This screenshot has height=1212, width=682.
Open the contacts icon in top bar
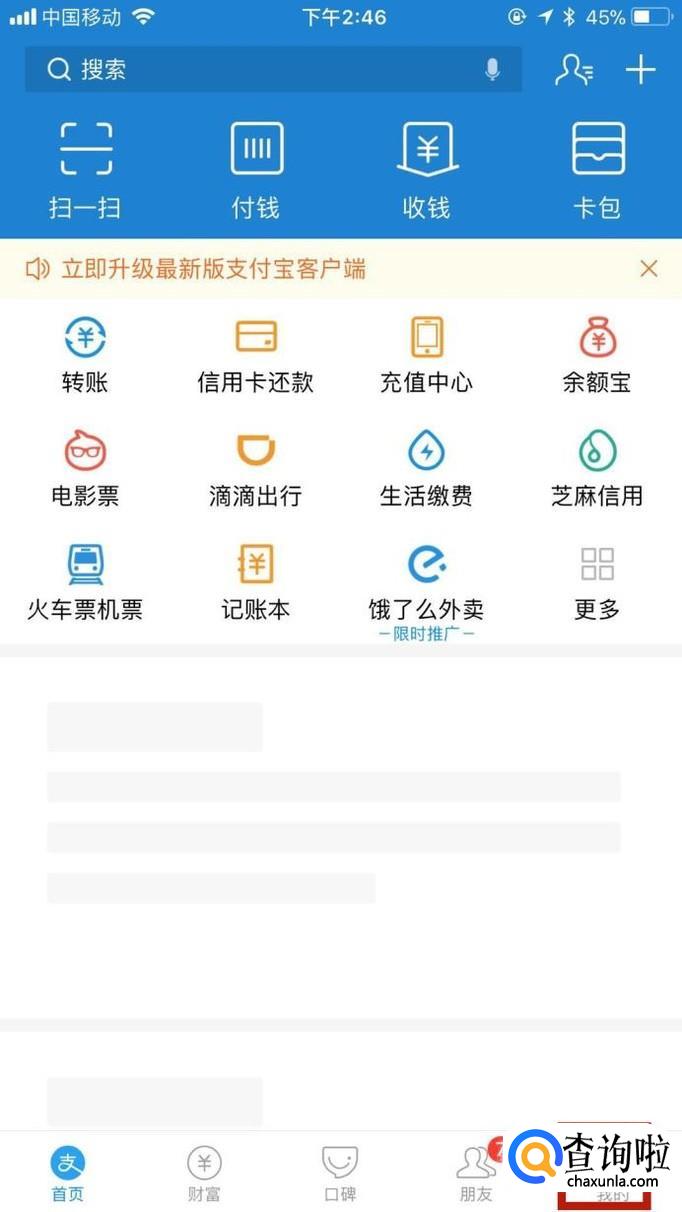[574, 70]
